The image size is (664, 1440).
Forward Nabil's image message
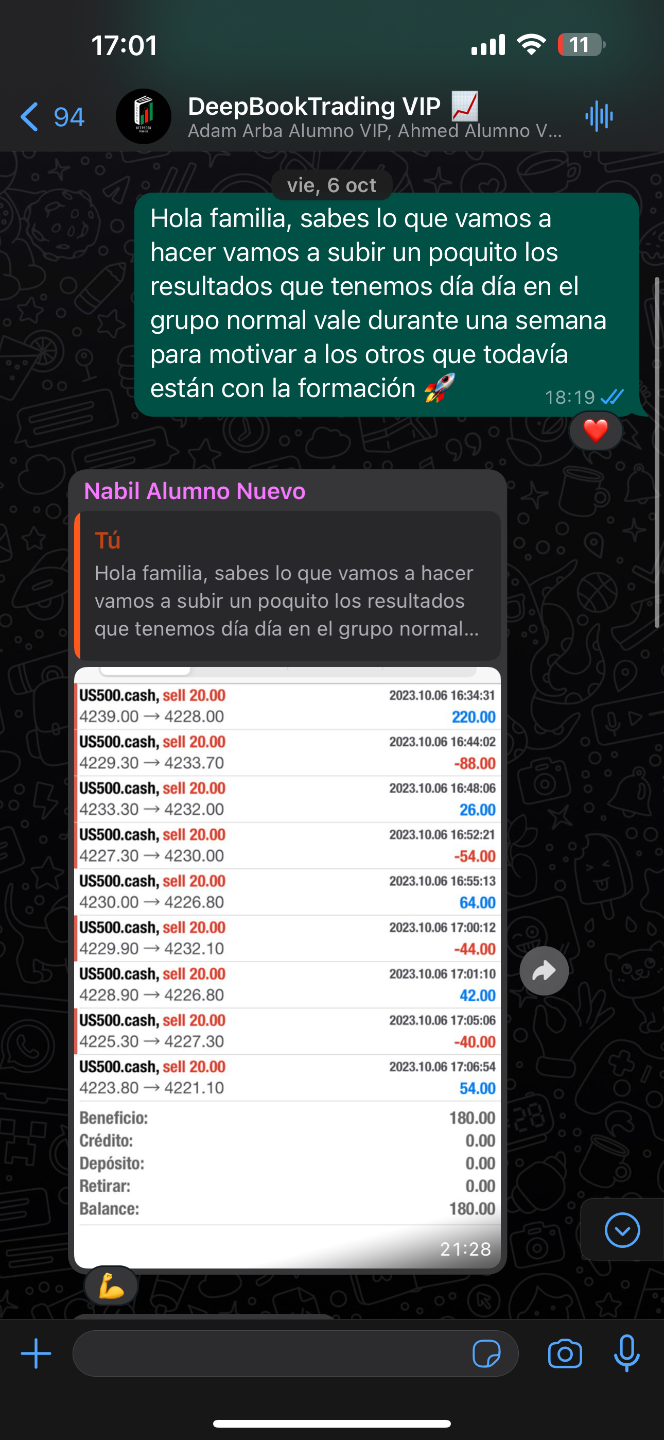coord(544,971)
